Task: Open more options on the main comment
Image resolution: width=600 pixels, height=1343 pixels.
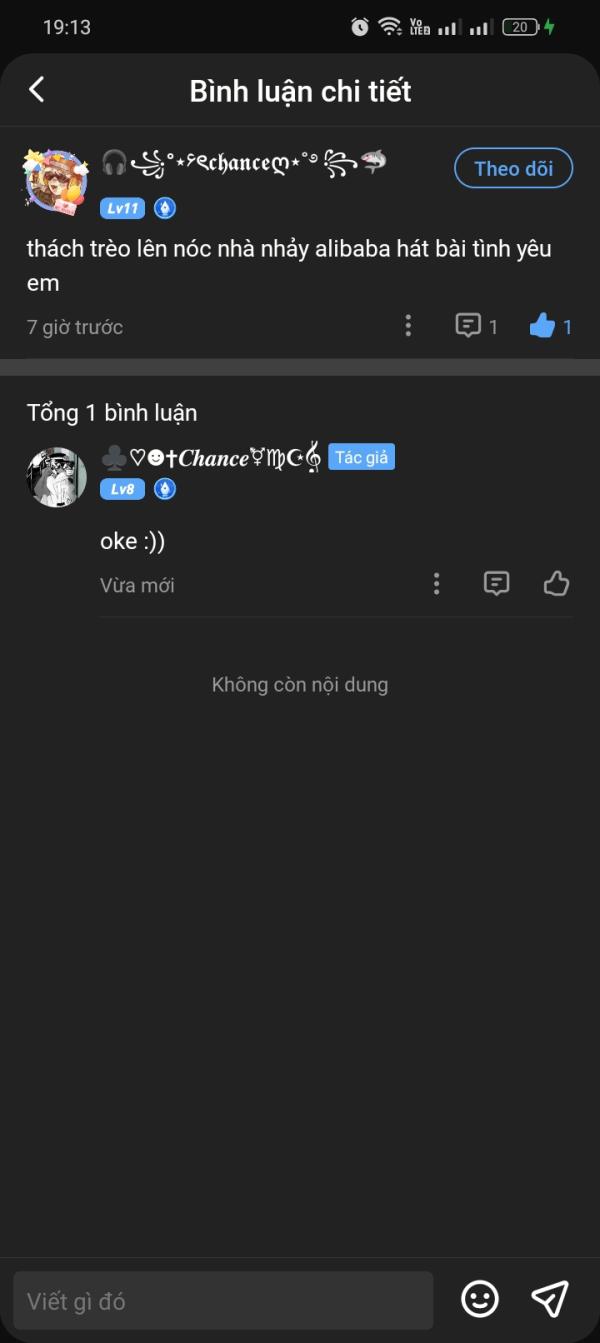Action: [408, 326]
